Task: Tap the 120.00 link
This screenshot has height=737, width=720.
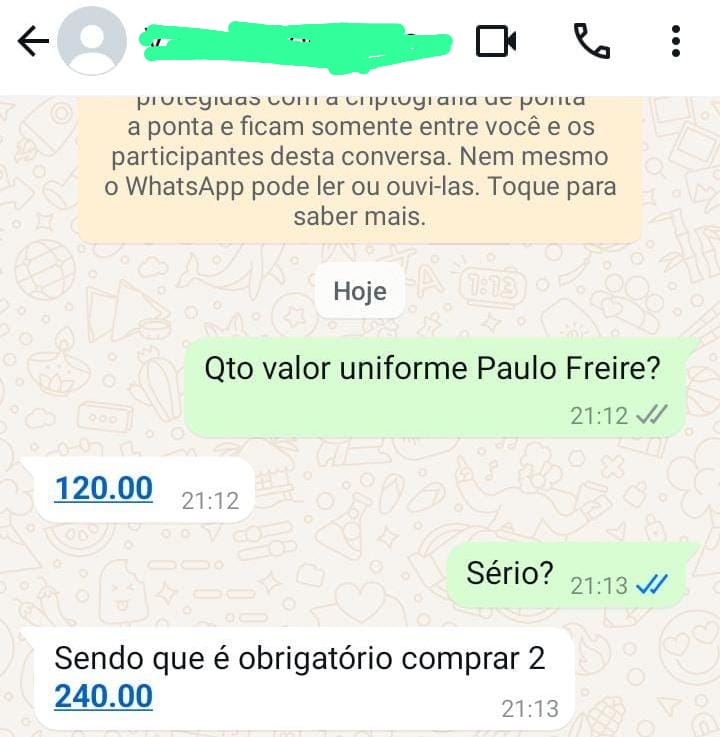Action: pos(103,488)
